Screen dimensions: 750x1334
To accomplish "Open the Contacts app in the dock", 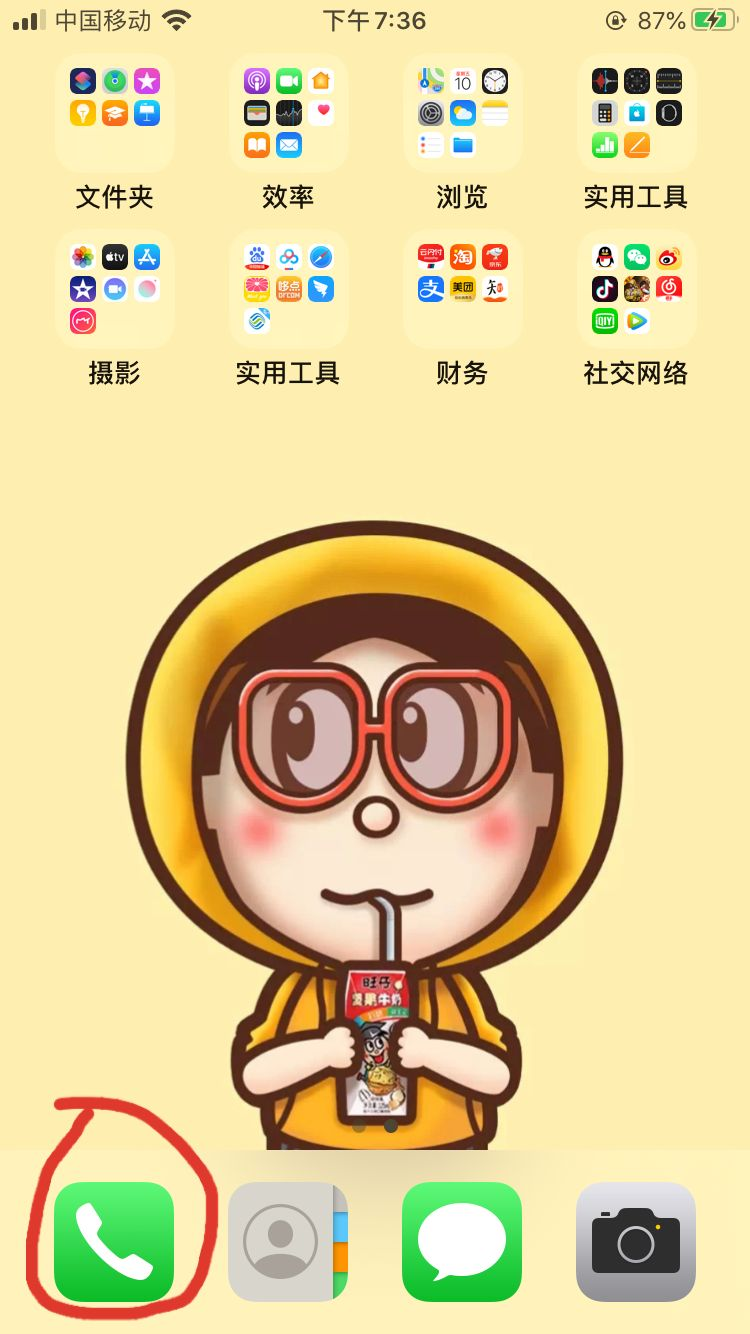I will [288, 1242].
